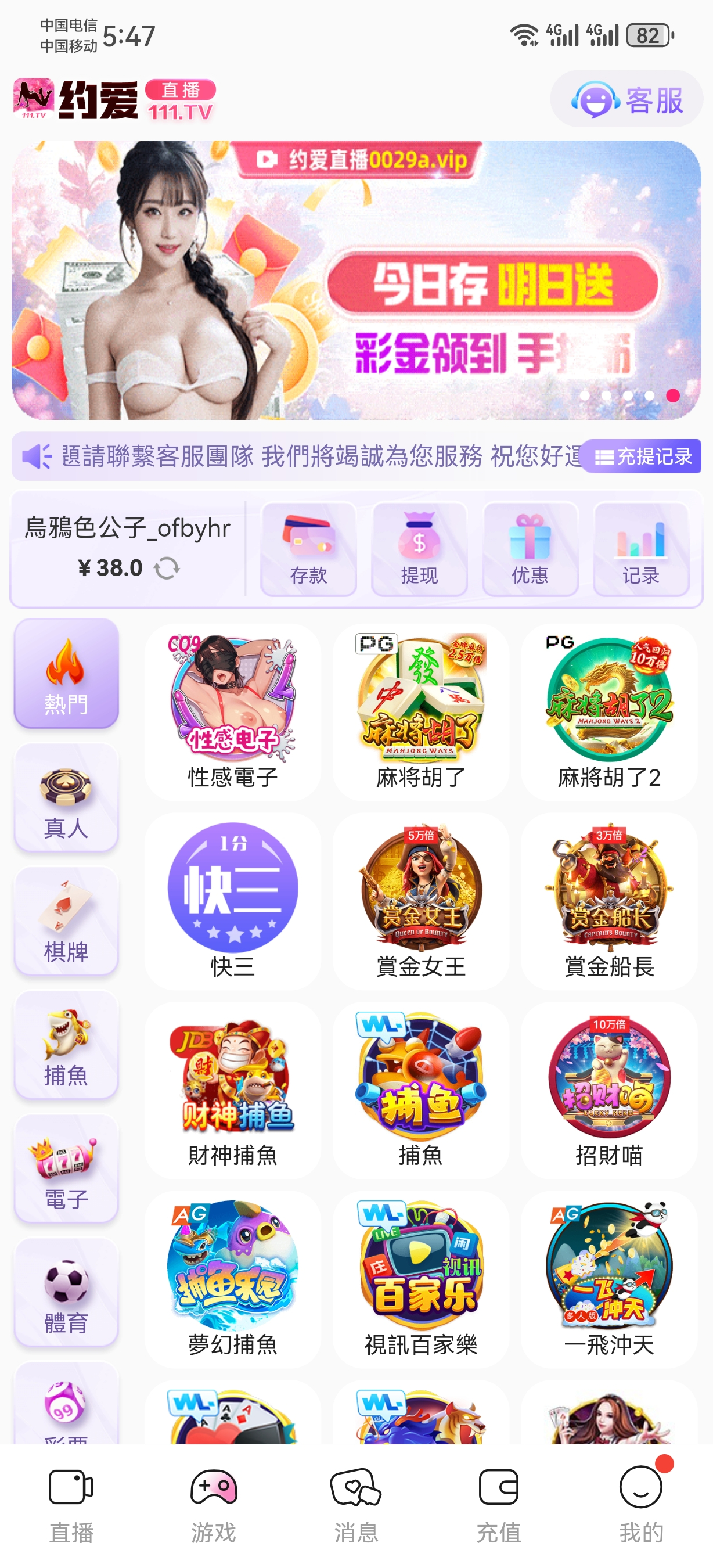The height and width of the screenshot is (1568, 713).
Task: Open 充提记录 deposit and withdrawal records
Action: point(641,456)
